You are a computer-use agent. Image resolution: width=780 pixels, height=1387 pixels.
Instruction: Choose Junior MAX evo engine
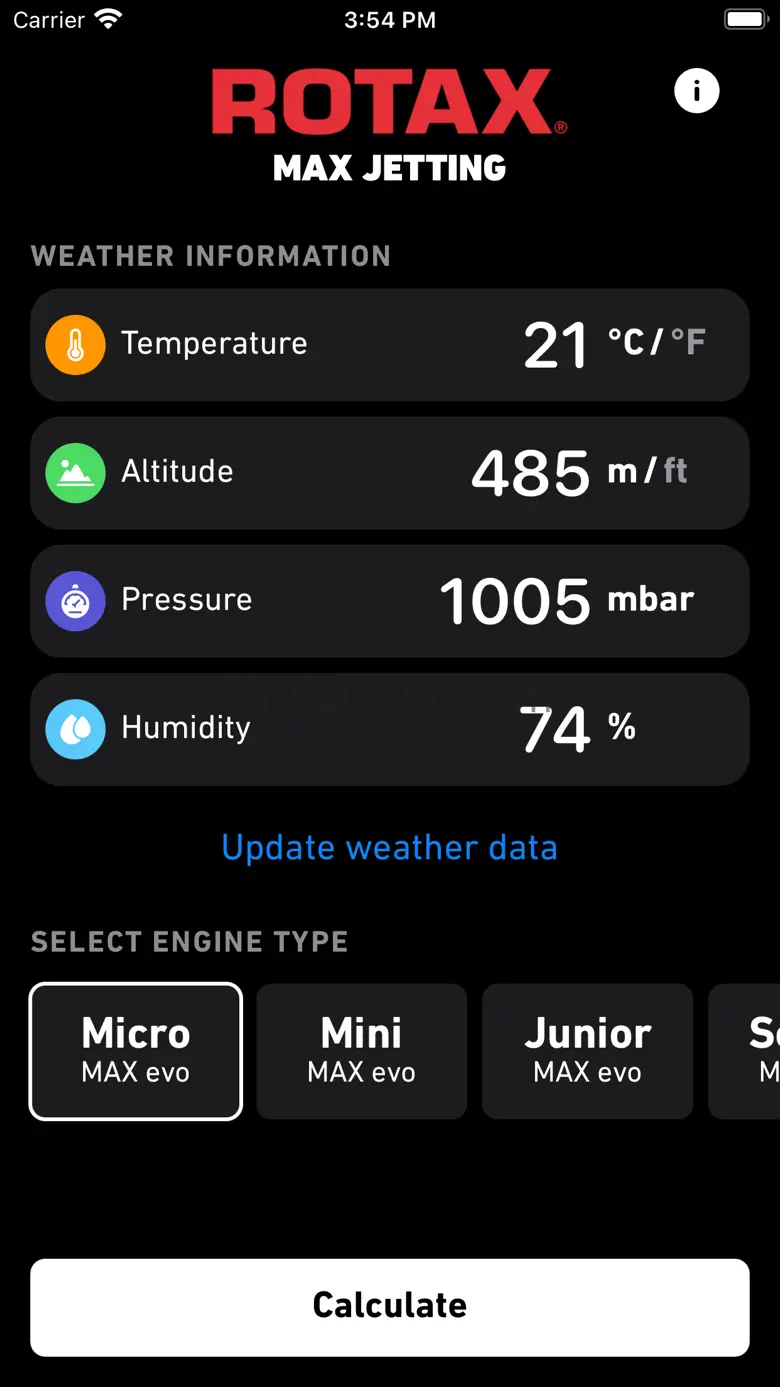[x=588, y=1051]
